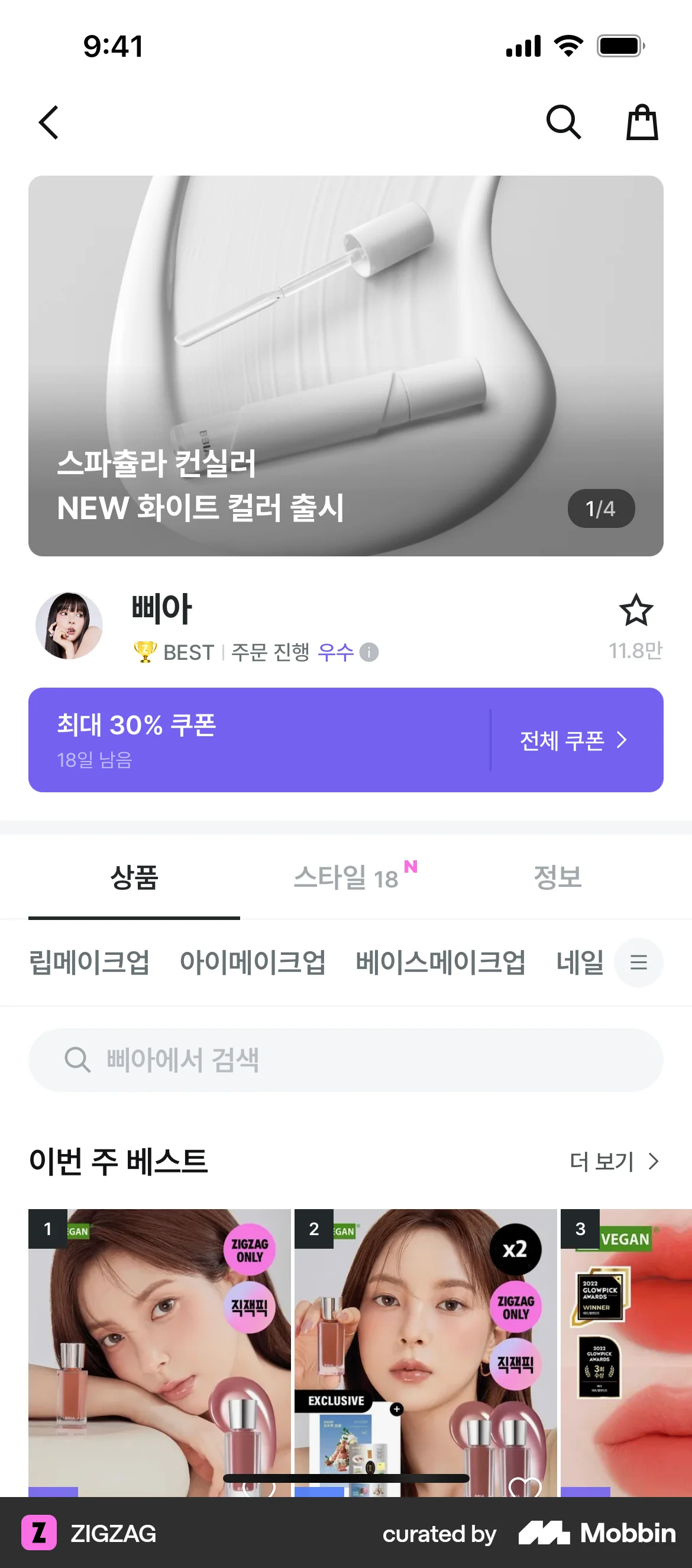The width and height of the screenshot is (692, 1568).
Task: Favorite the 삐아 store with the star
Action: coord(636,611)
